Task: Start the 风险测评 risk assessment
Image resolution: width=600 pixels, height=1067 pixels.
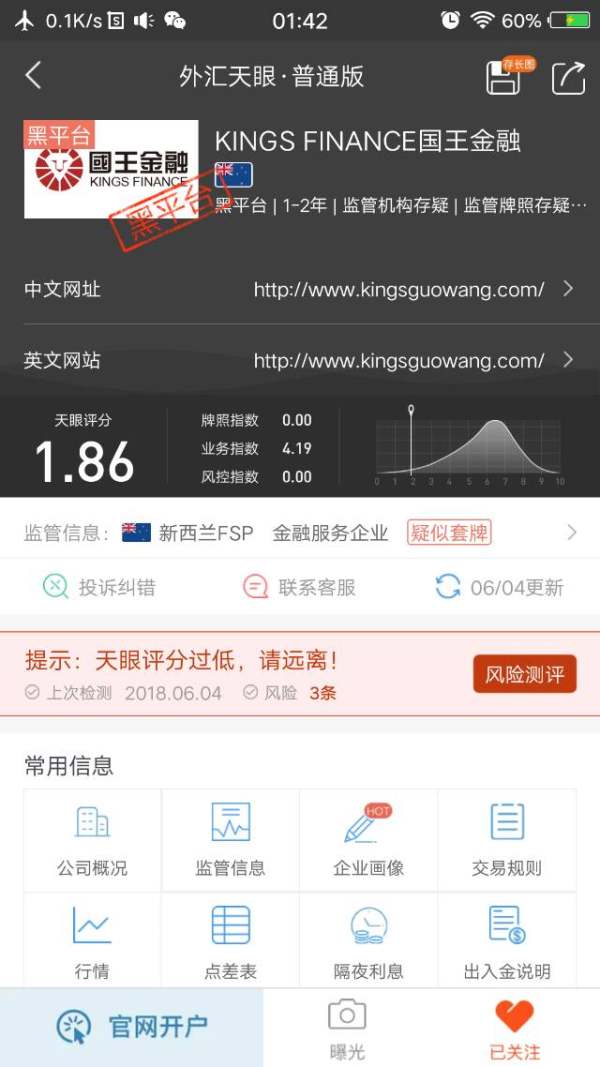Action: (x=524, y=675)
